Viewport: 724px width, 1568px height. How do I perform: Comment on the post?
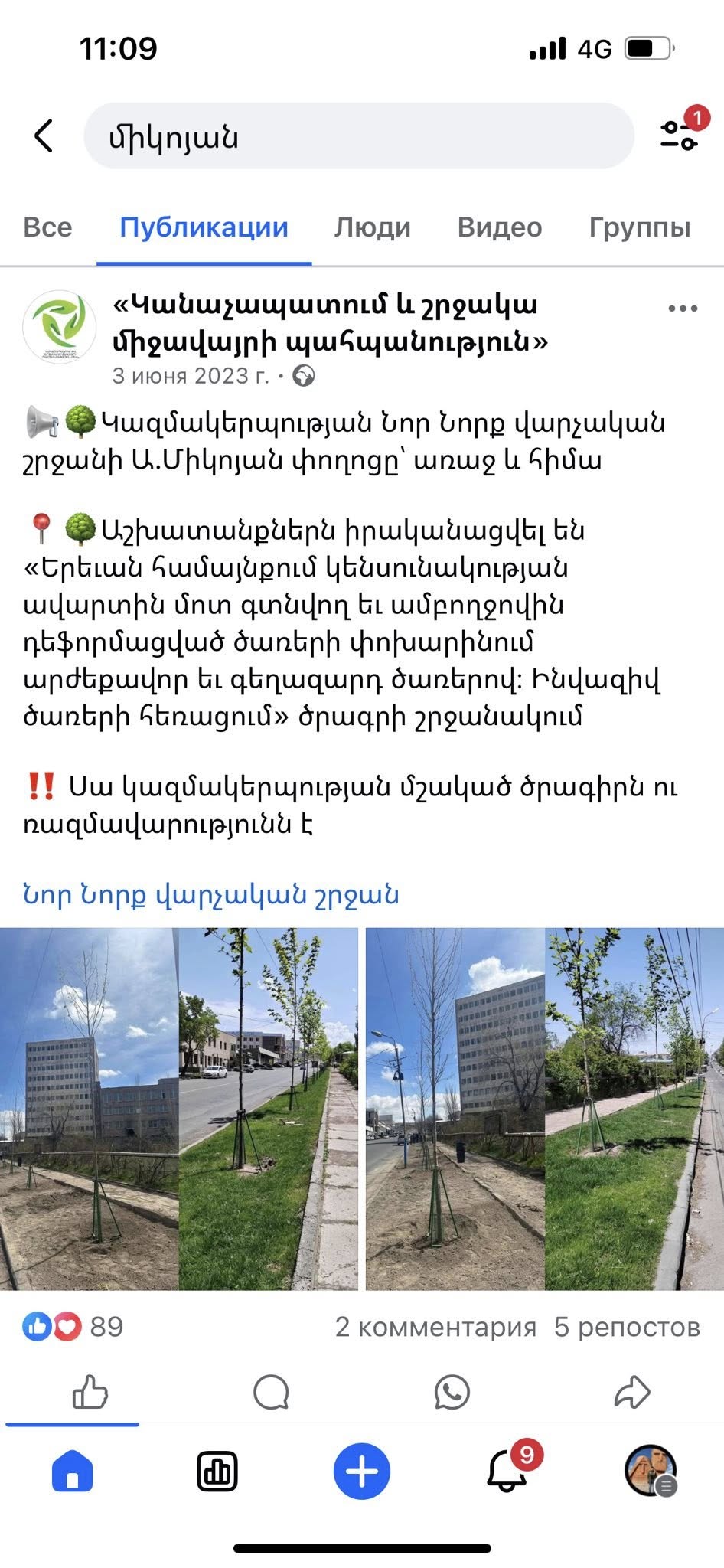point(271,1391)
